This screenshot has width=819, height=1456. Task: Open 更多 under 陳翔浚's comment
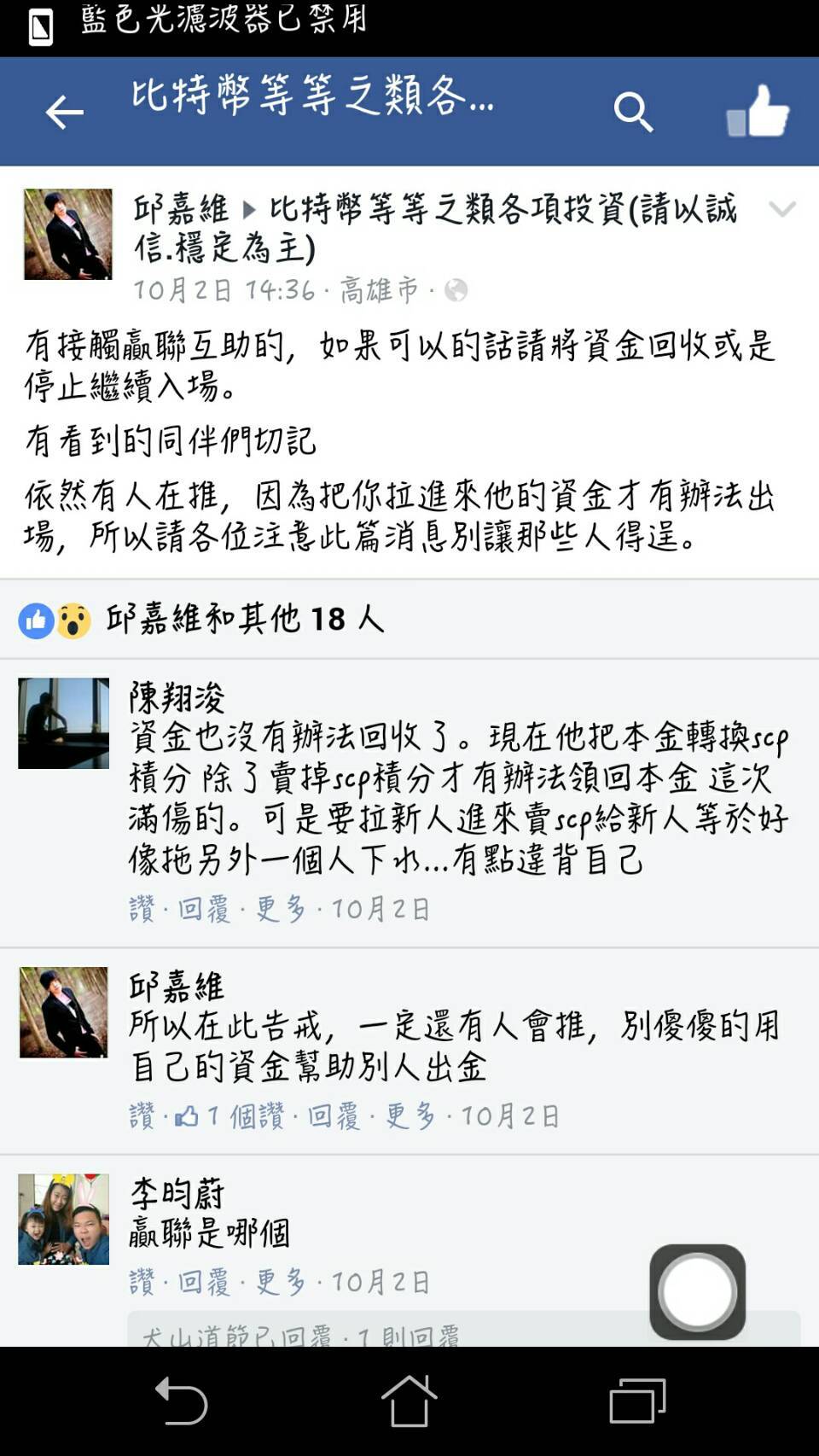282,909
